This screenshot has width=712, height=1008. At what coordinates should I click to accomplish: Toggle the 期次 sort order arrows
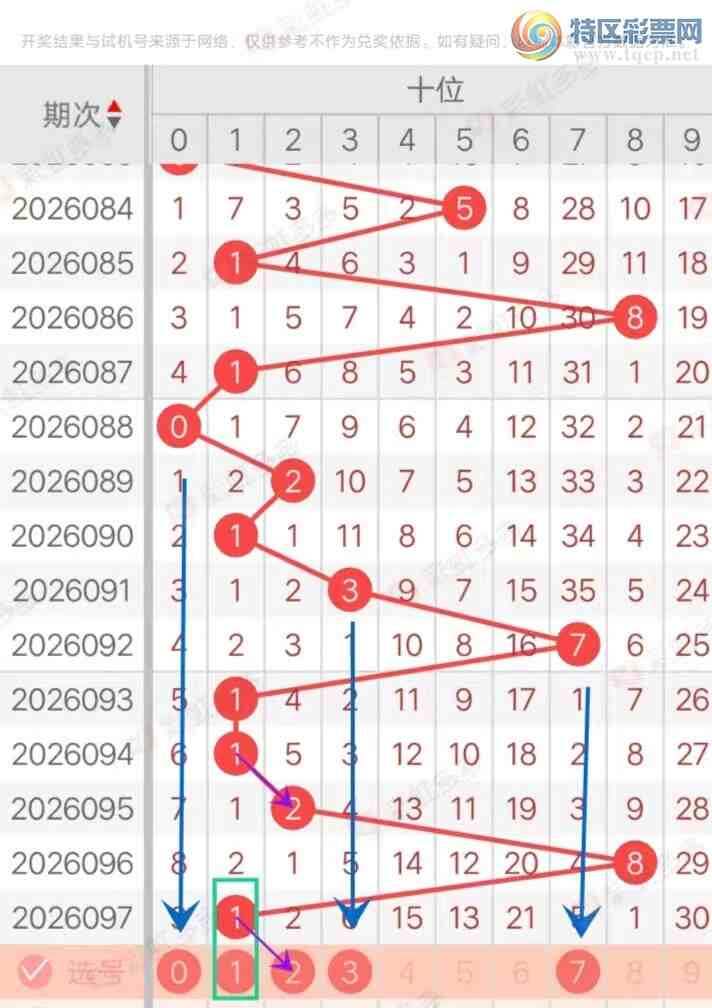pyautogui.click(x=114, y=115)
